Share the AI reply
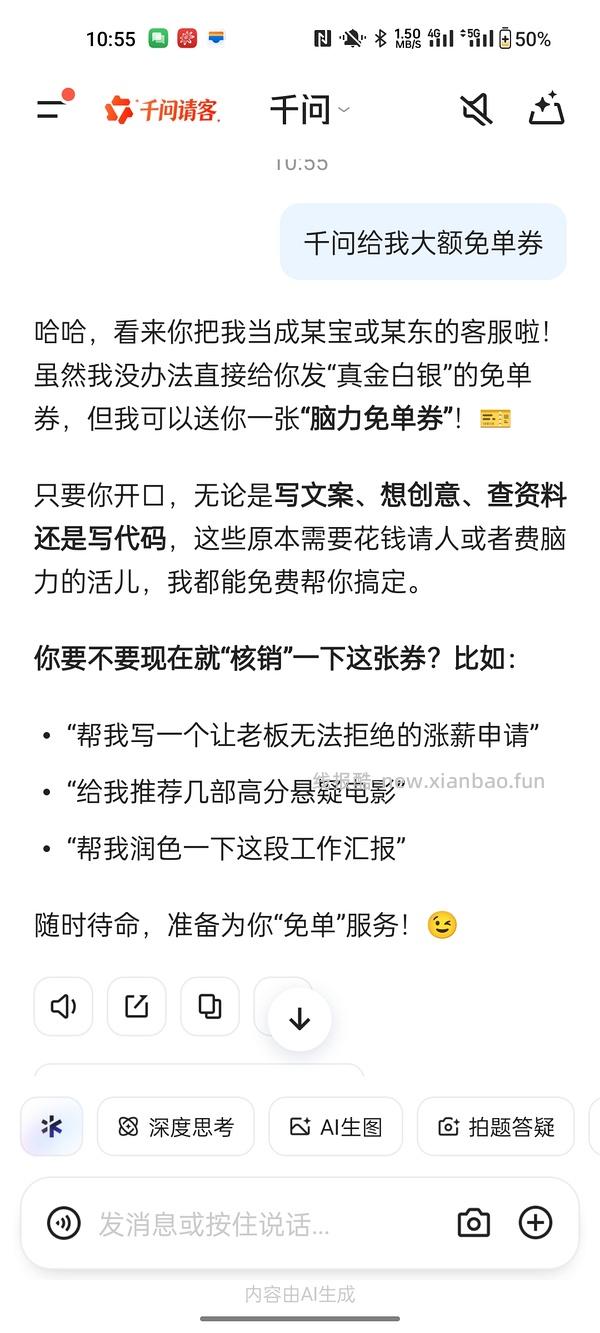The width and height of the screenshot is (600, 1333). [137, 1006]
